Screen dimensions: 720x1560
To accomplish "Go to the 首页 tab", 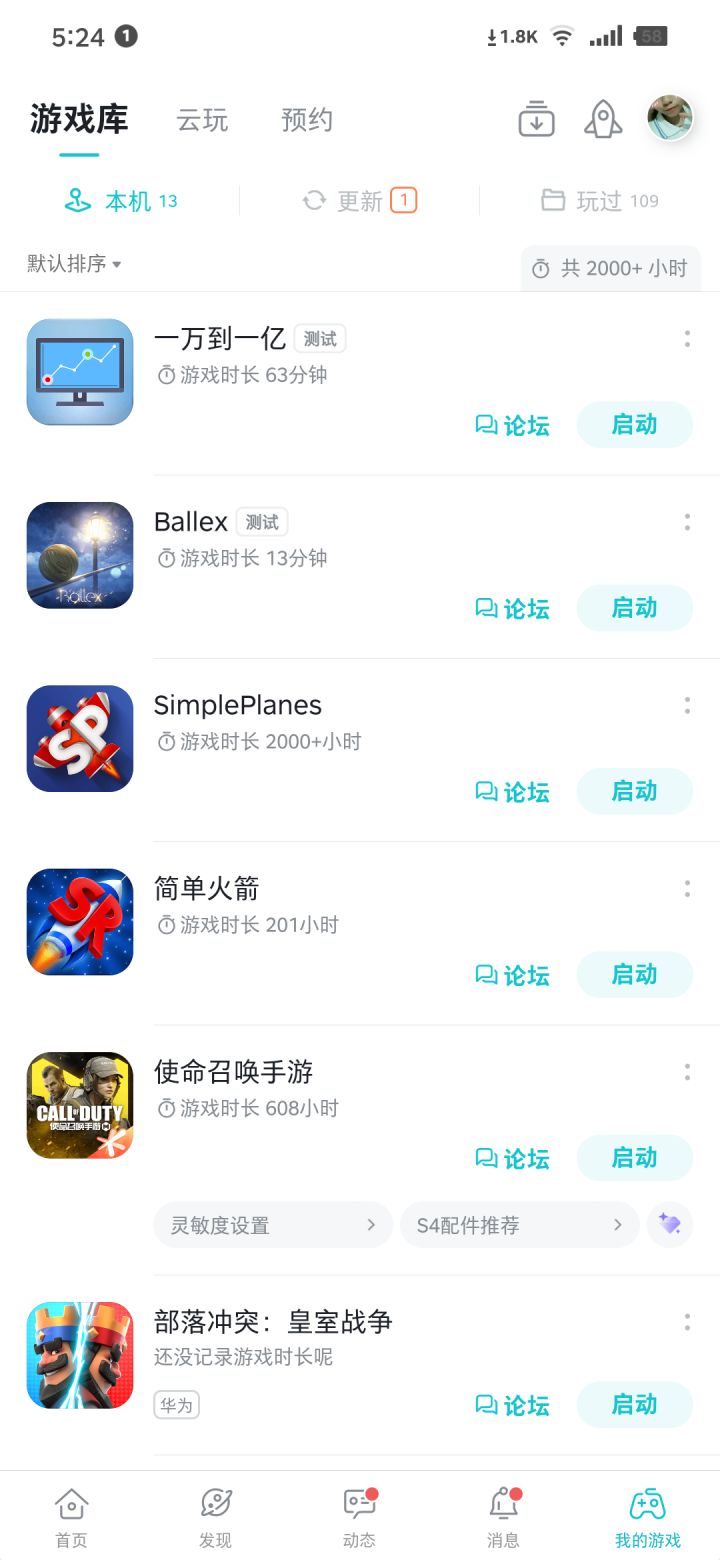I will (71, 1516).
